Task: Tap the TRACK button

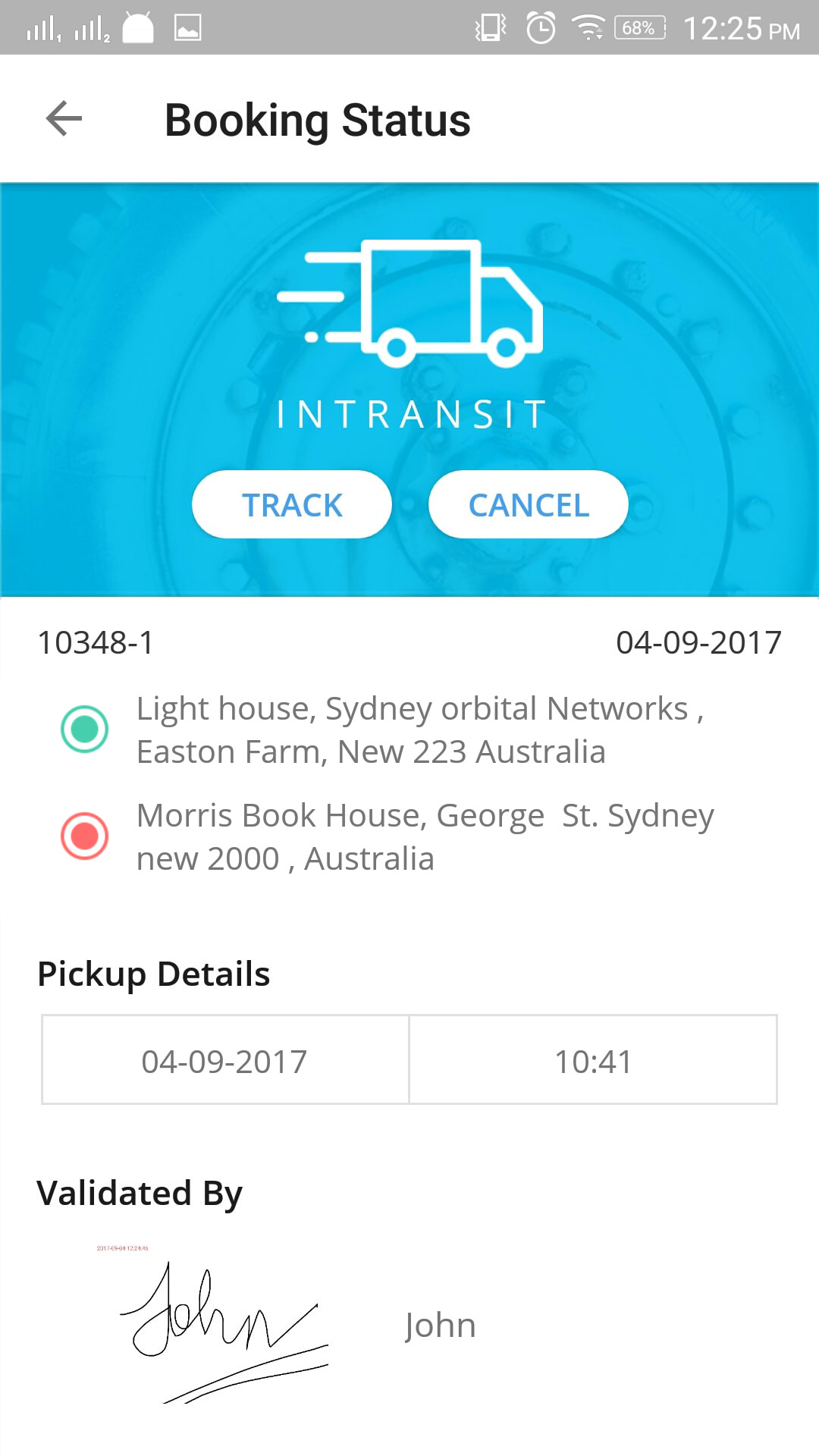Action: 292,504
